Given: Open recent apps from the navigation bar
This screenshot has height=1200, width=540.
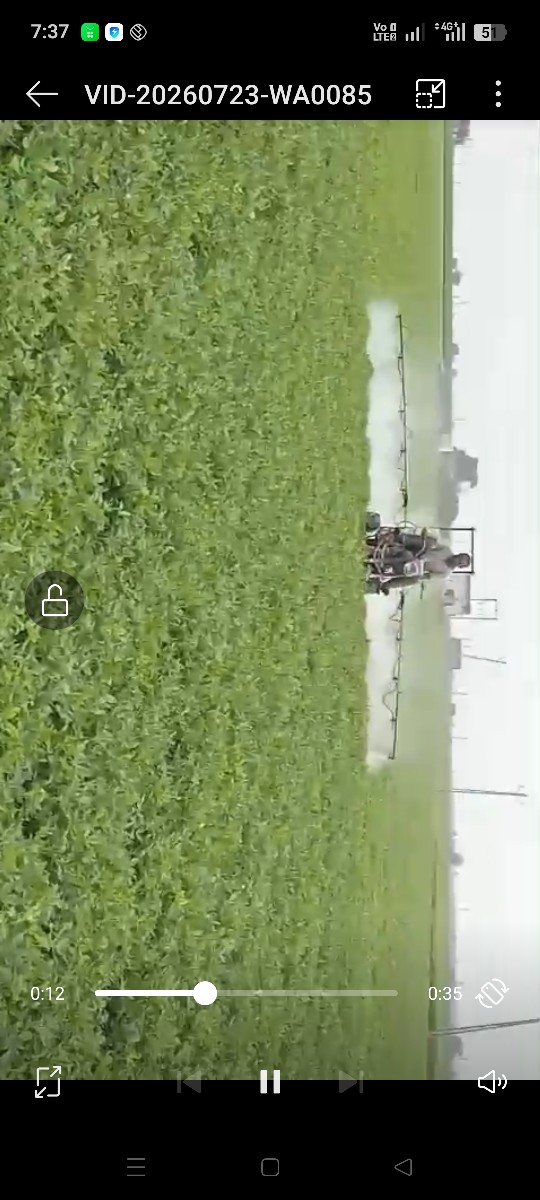Looking at the screenshot, I should click(136, 1167).
